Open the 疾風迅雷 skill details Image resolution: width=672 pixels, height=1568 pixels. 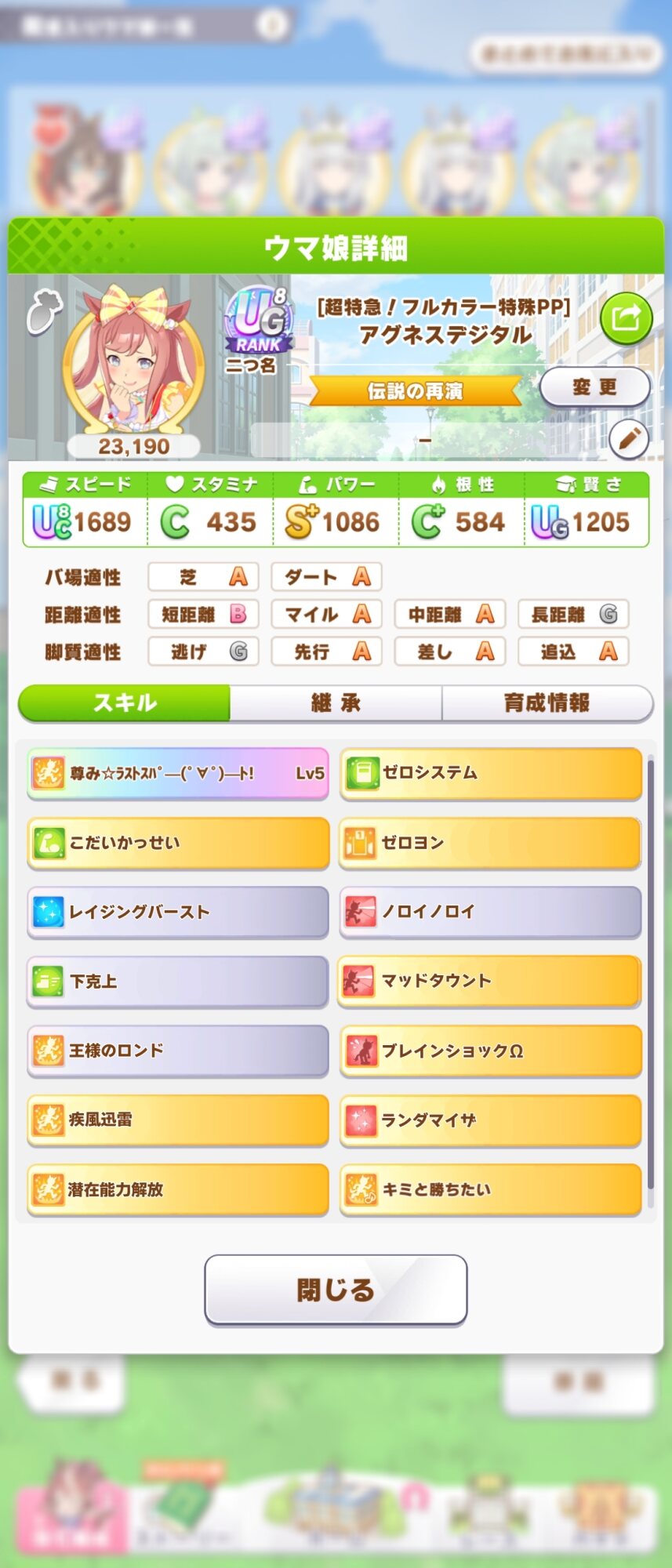[178, 1120]
